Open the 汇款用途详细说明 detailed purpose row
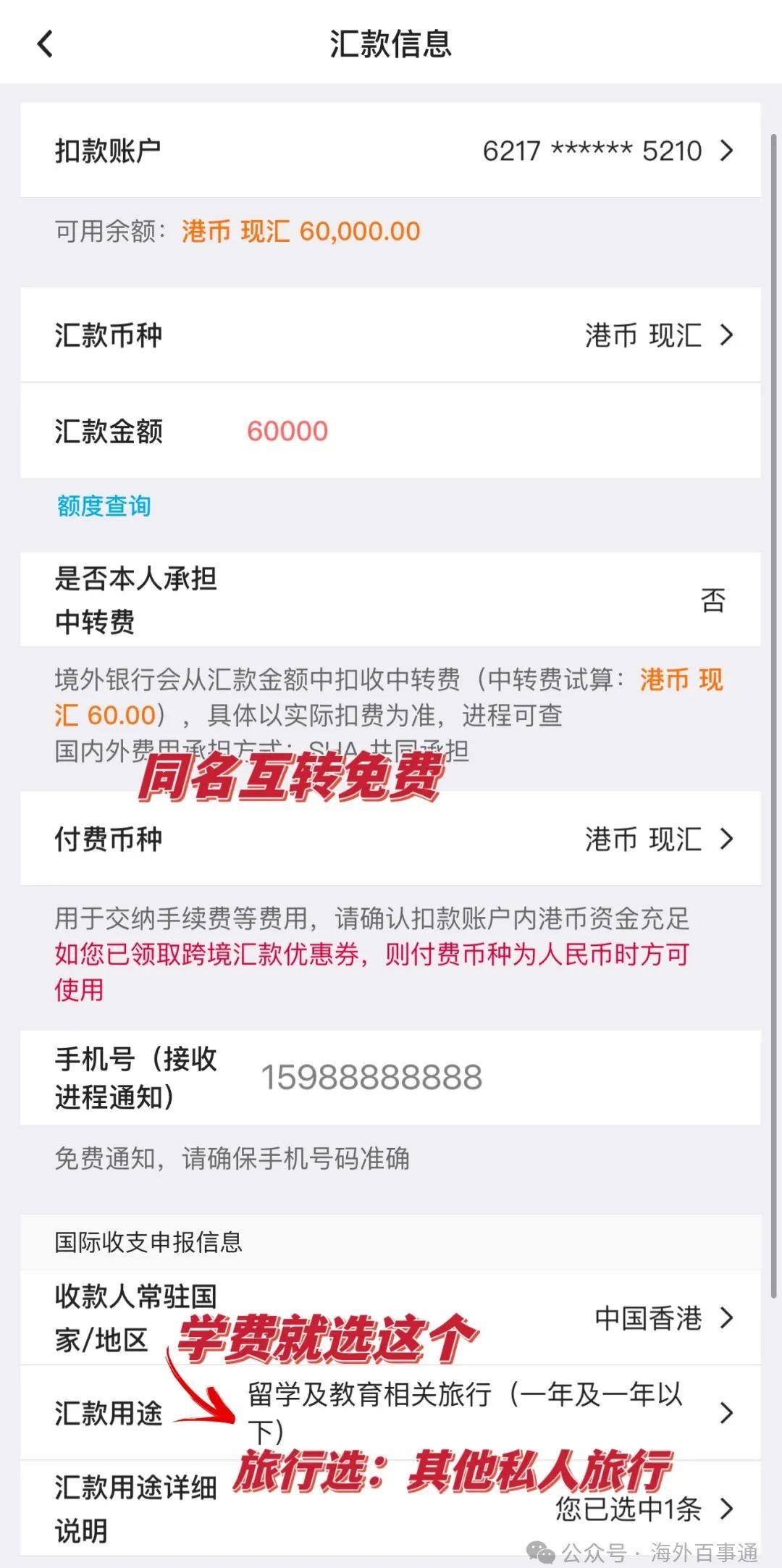This screenshot has height=1568, width=782. click(643, 1509)
